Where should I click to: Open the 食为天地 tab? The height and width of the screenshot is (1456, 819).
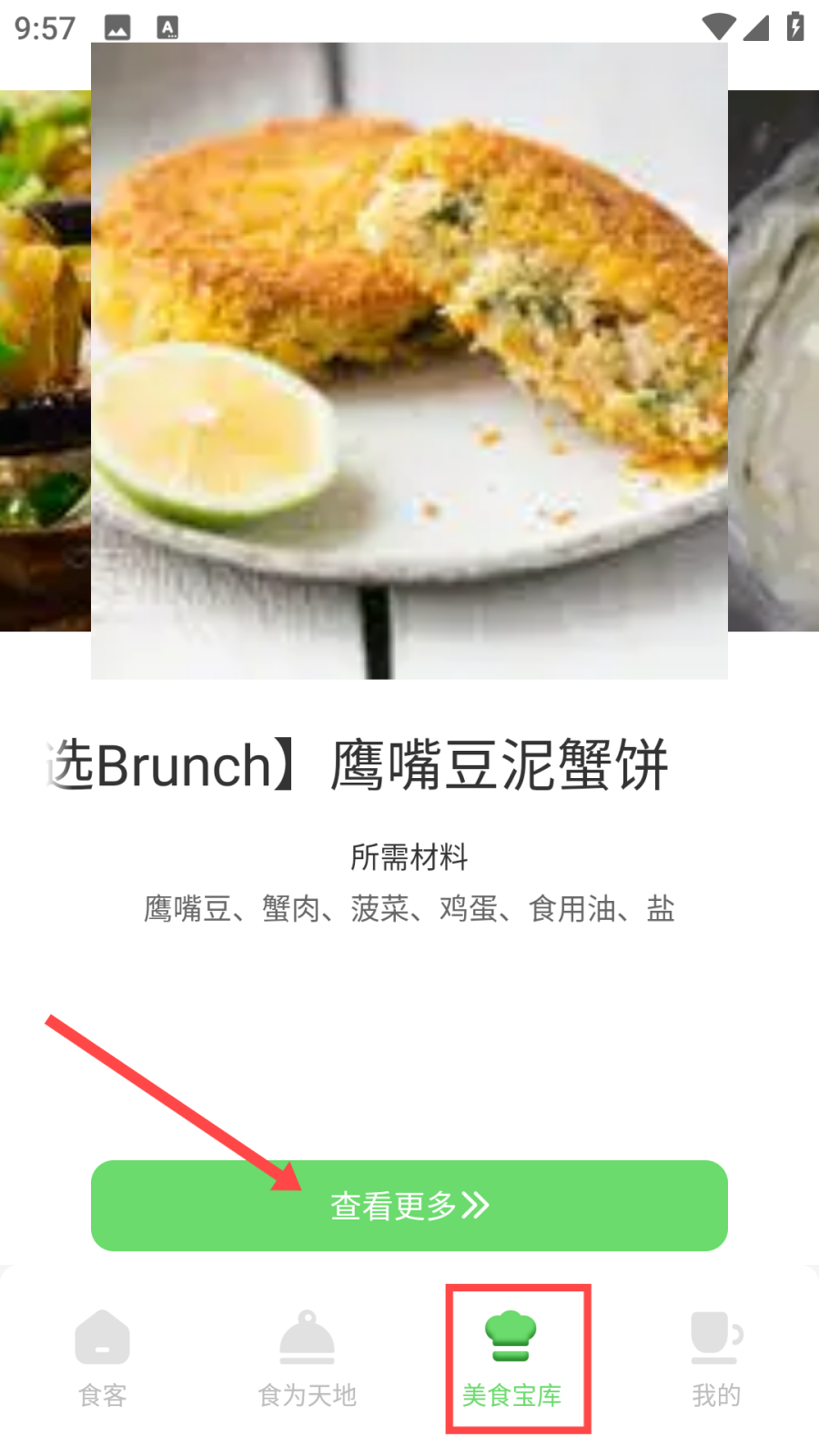pos(307,1358)
